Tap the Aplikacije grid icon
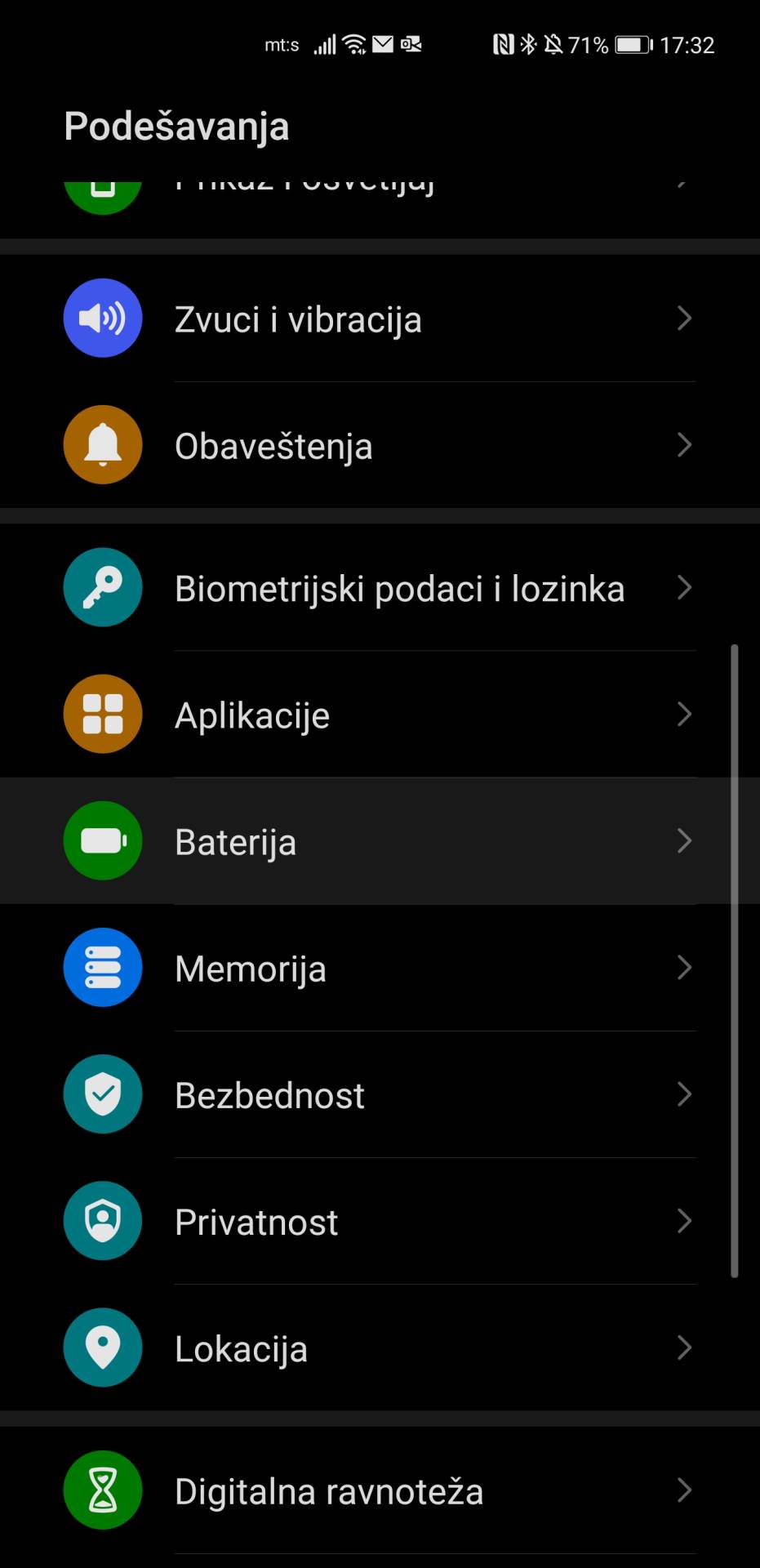 [103, 714]
